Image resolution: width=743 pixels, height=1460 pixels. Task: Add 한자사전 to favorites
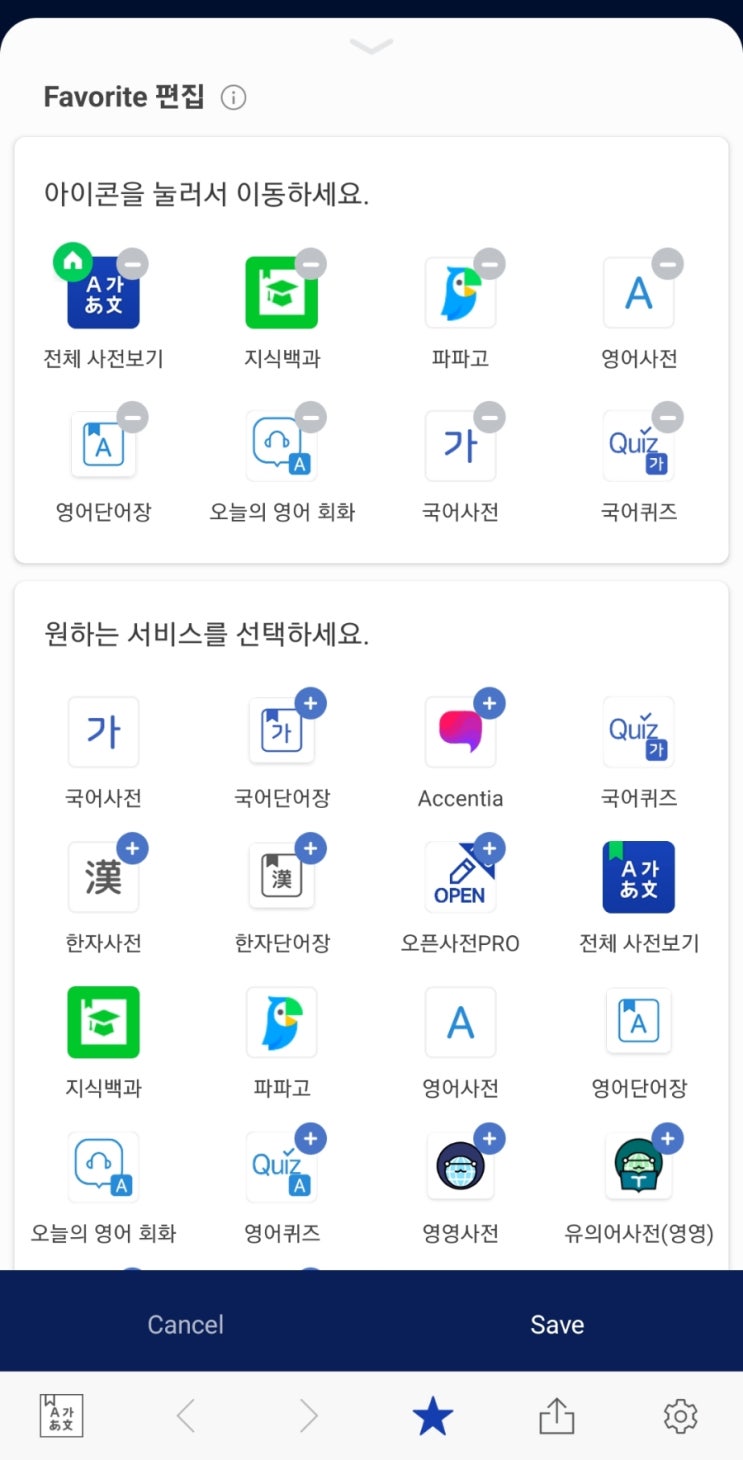click(133, 849)
